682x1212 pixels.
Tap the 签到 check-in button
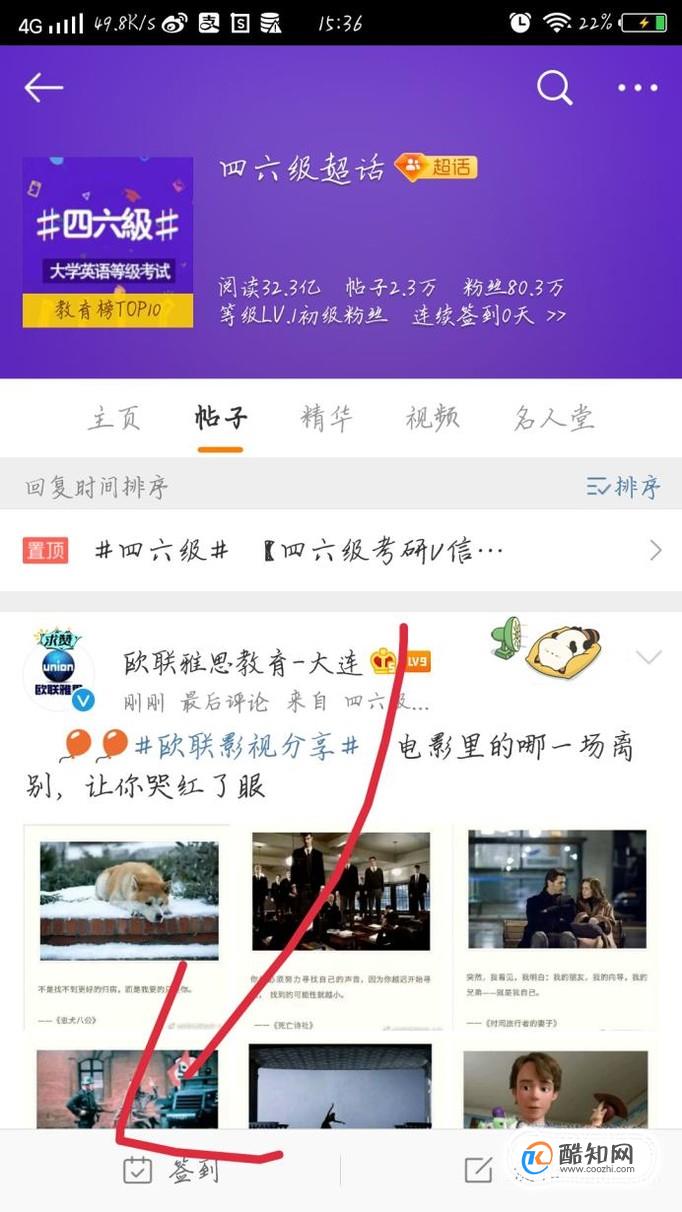pos(171,1170)
